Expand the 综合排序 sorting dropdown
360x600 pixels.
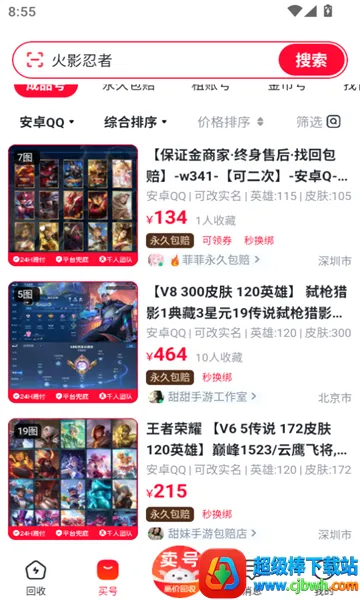[135, 122]
